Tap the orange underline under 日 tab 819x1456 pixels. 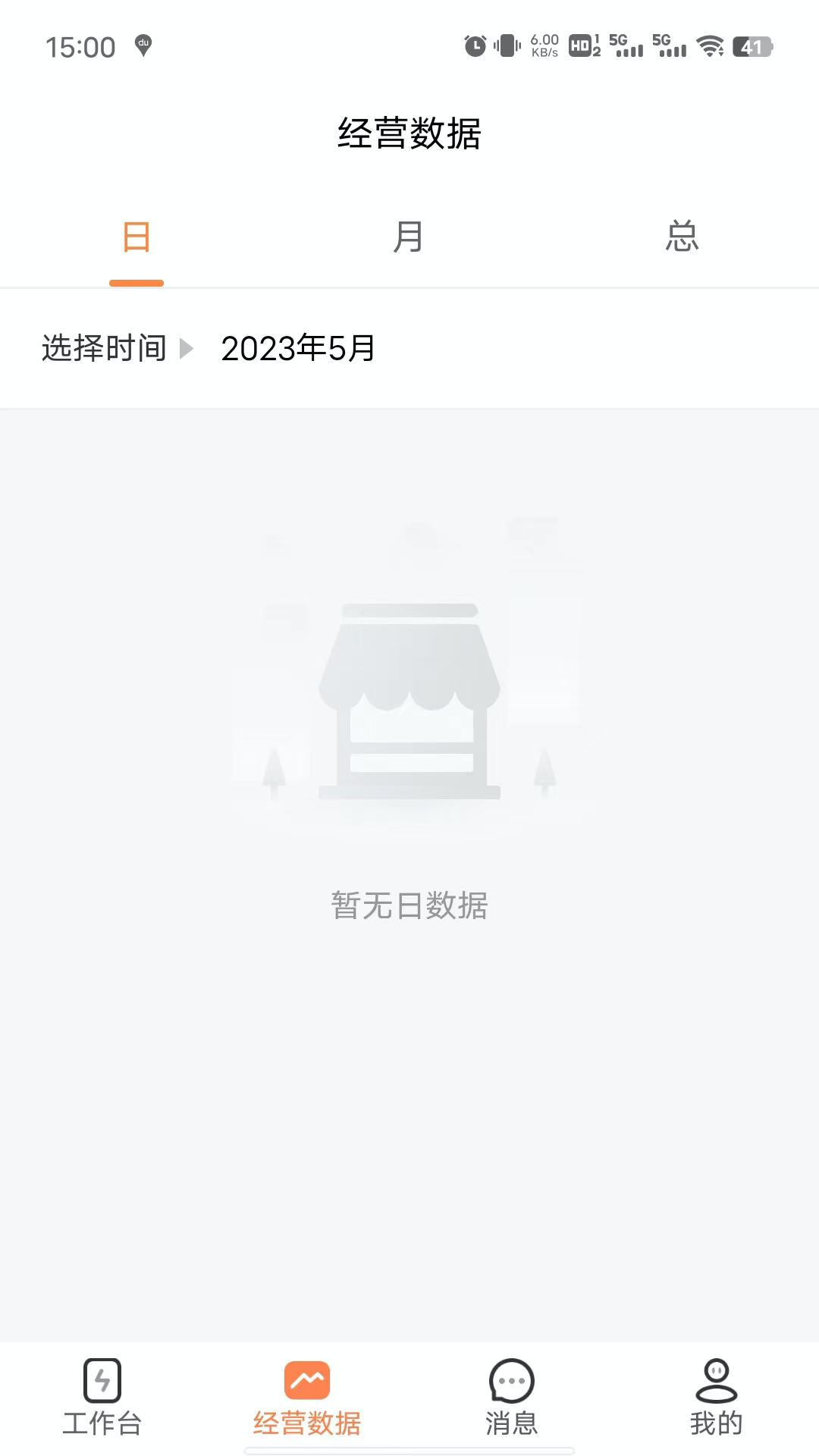point(136,281)
